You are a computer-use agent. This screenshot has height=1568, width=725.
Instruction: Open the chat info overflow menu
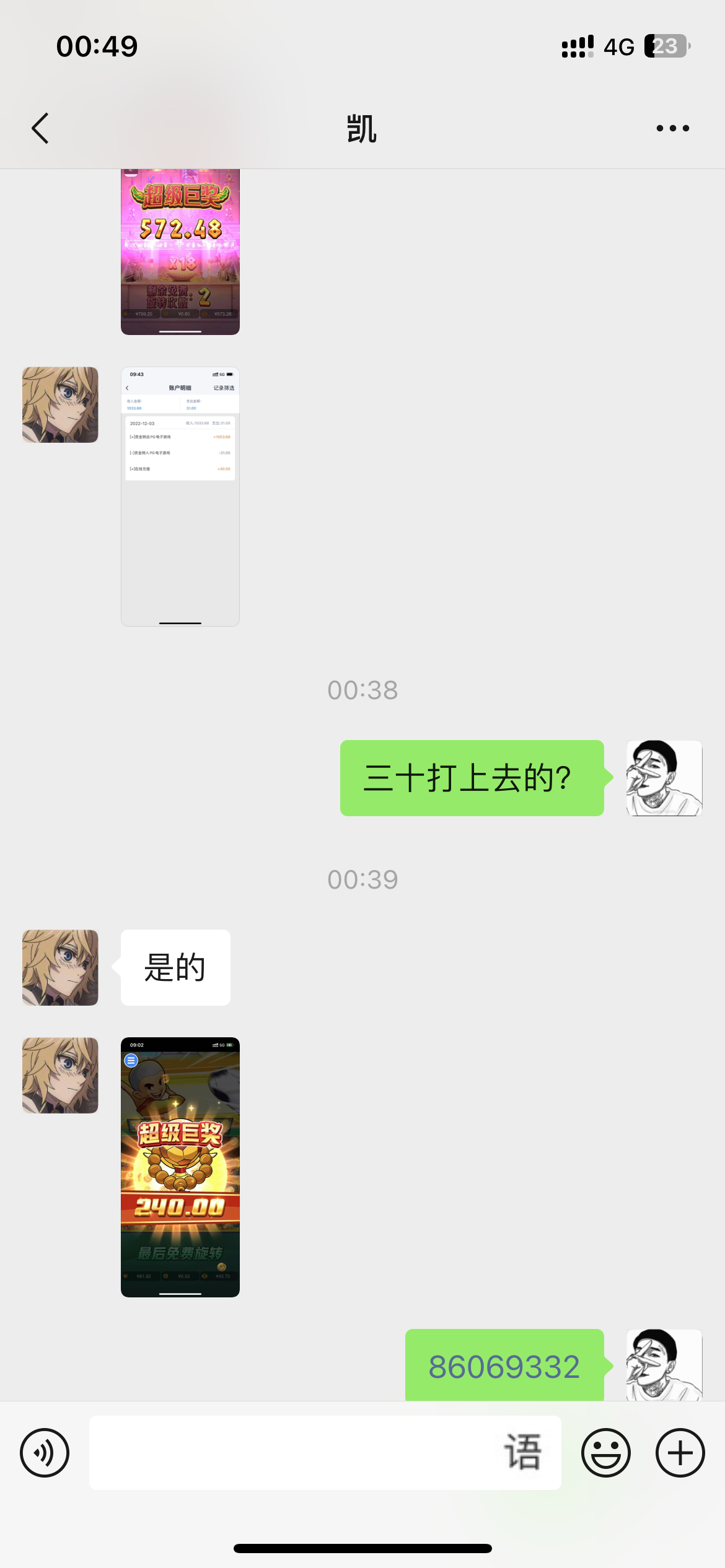point(672,128)
